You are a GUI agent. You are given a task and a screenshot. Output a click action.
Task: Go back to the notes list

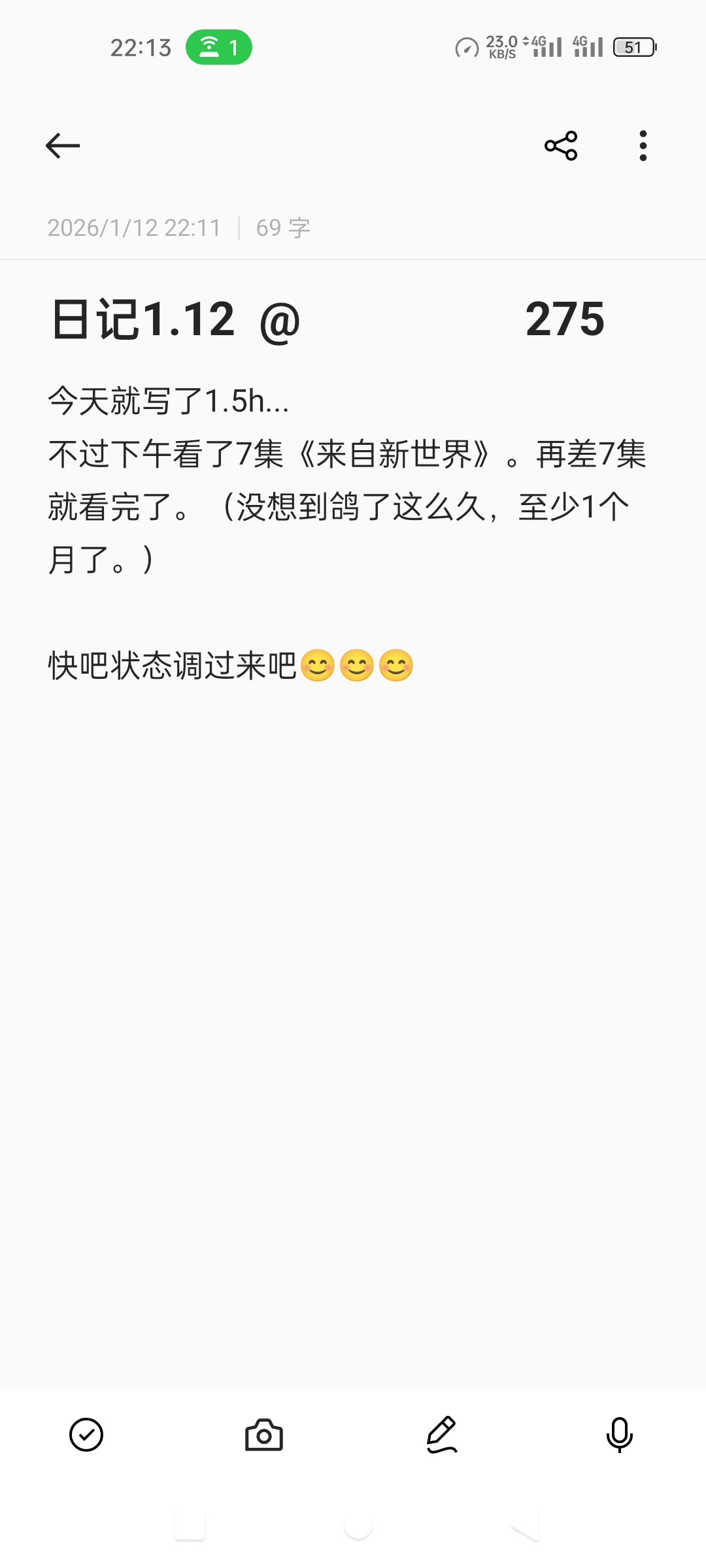point(63,145)
